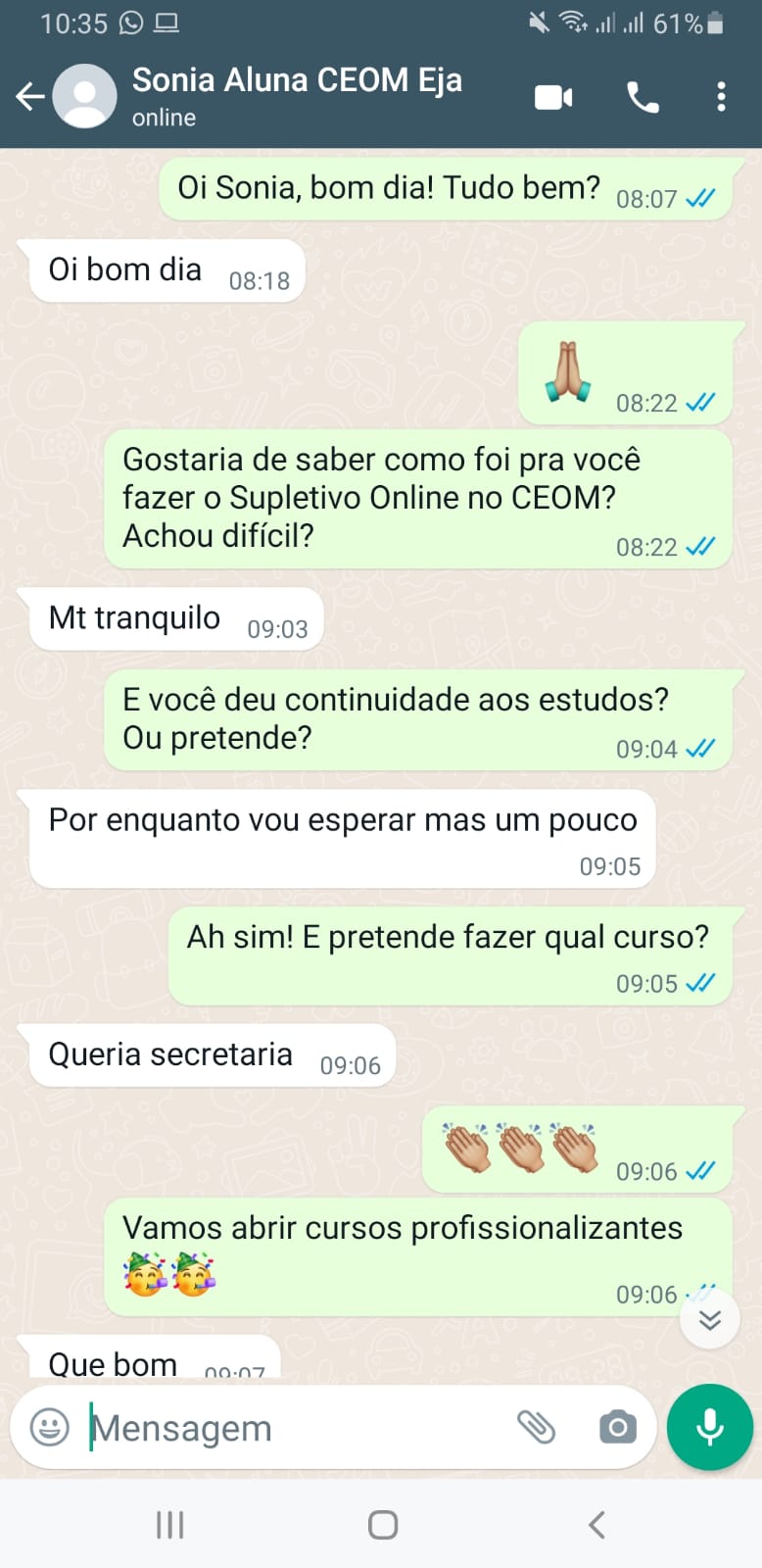Go back to the chat list
762x1568 pixels.
(29, 96)
